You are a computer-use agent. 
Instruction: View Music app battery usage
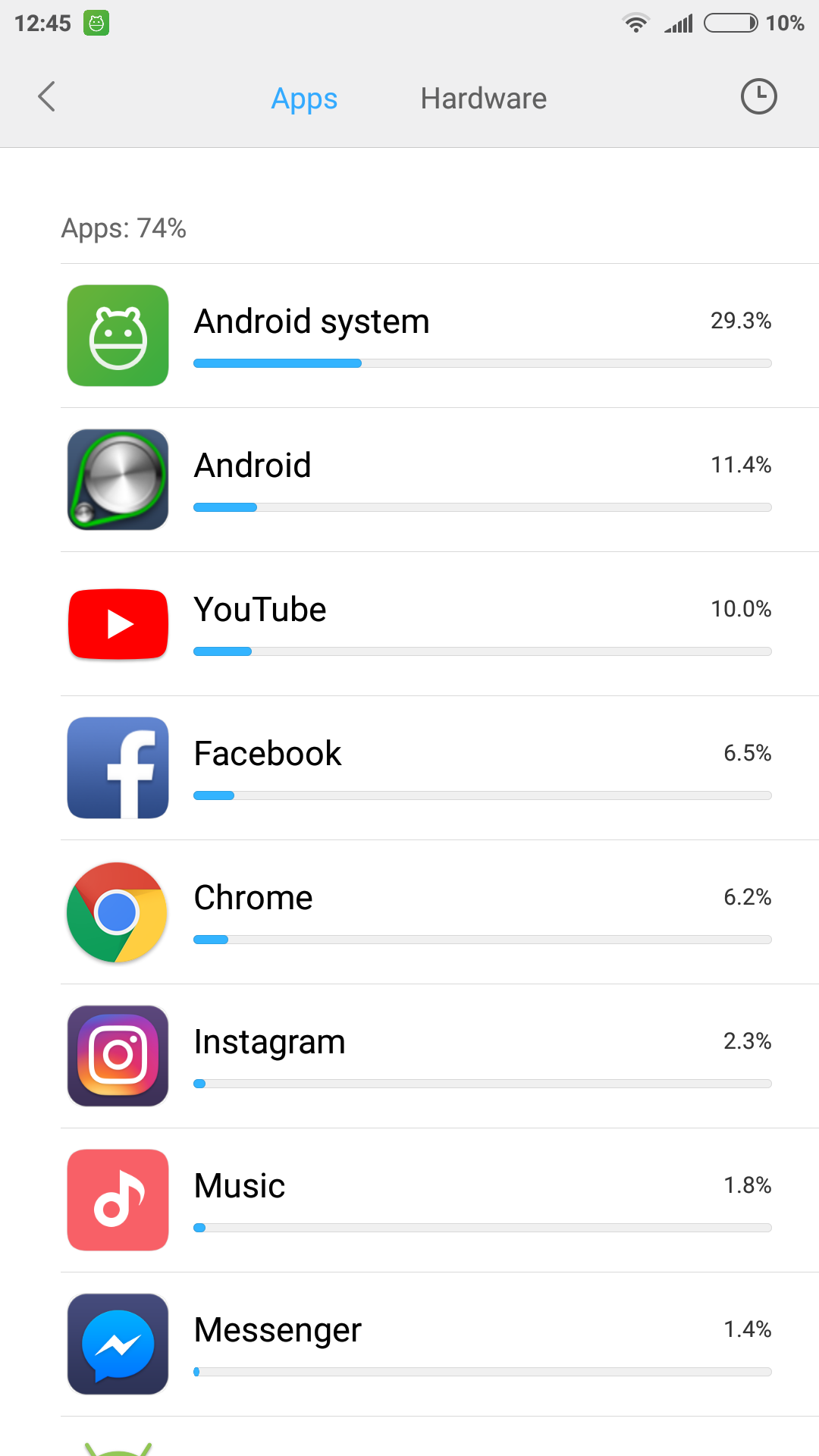[440, 1200]
